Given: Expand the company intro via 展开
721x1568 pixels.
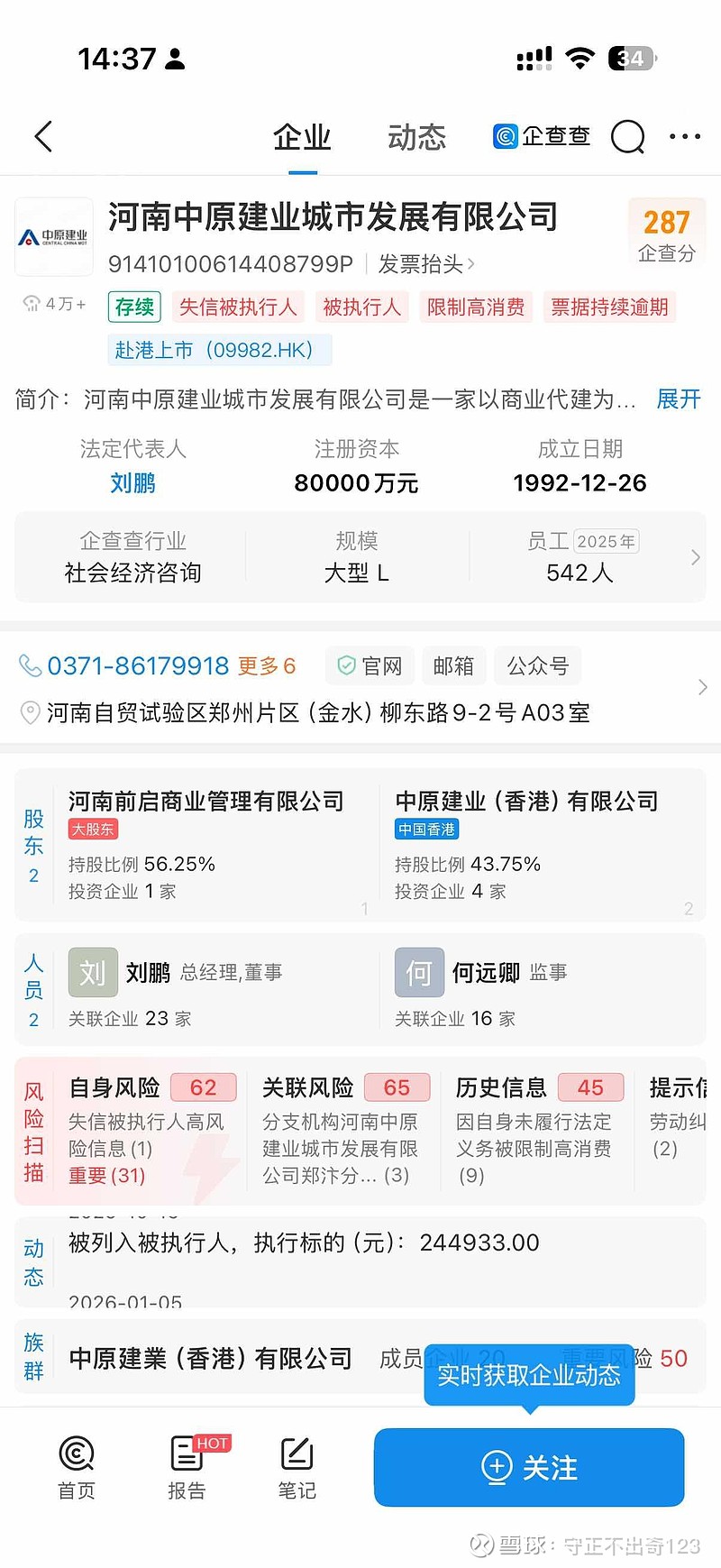Looking at the screenshot, I should coord(678,399).
